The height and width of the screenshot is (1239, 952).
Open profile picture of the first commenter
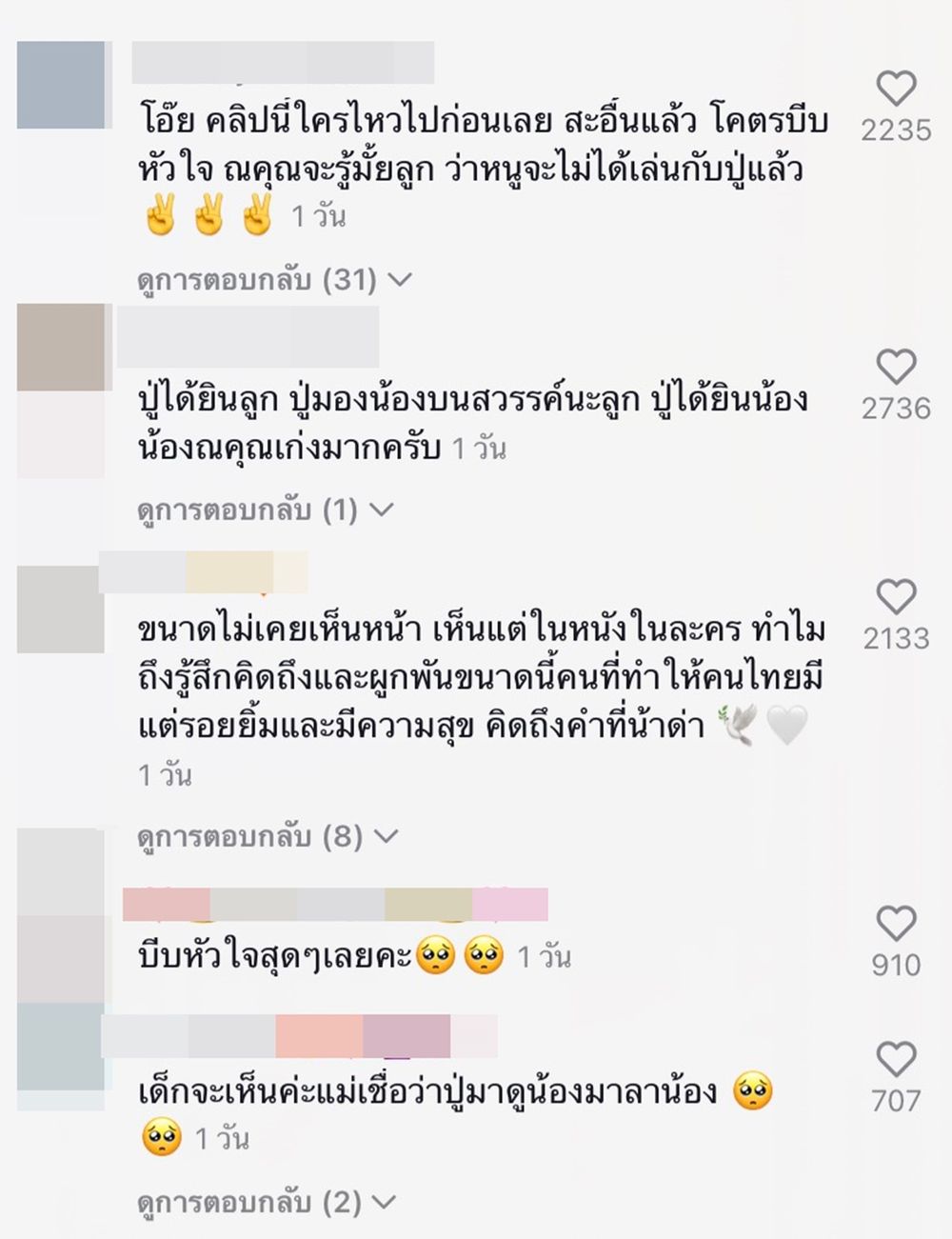[61, 85]
